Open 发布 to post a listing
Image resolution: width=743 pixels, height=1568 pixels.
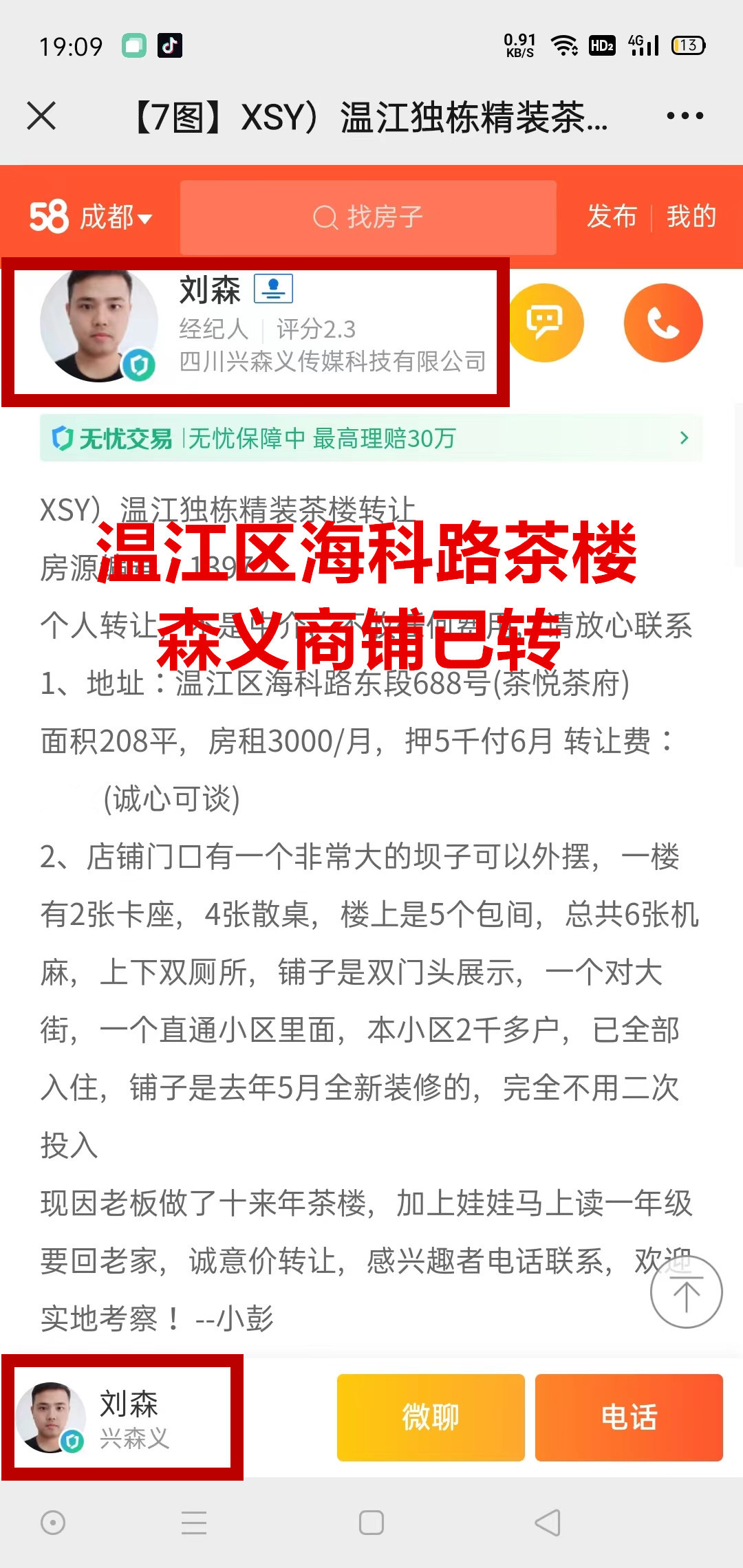click(612, 217)
